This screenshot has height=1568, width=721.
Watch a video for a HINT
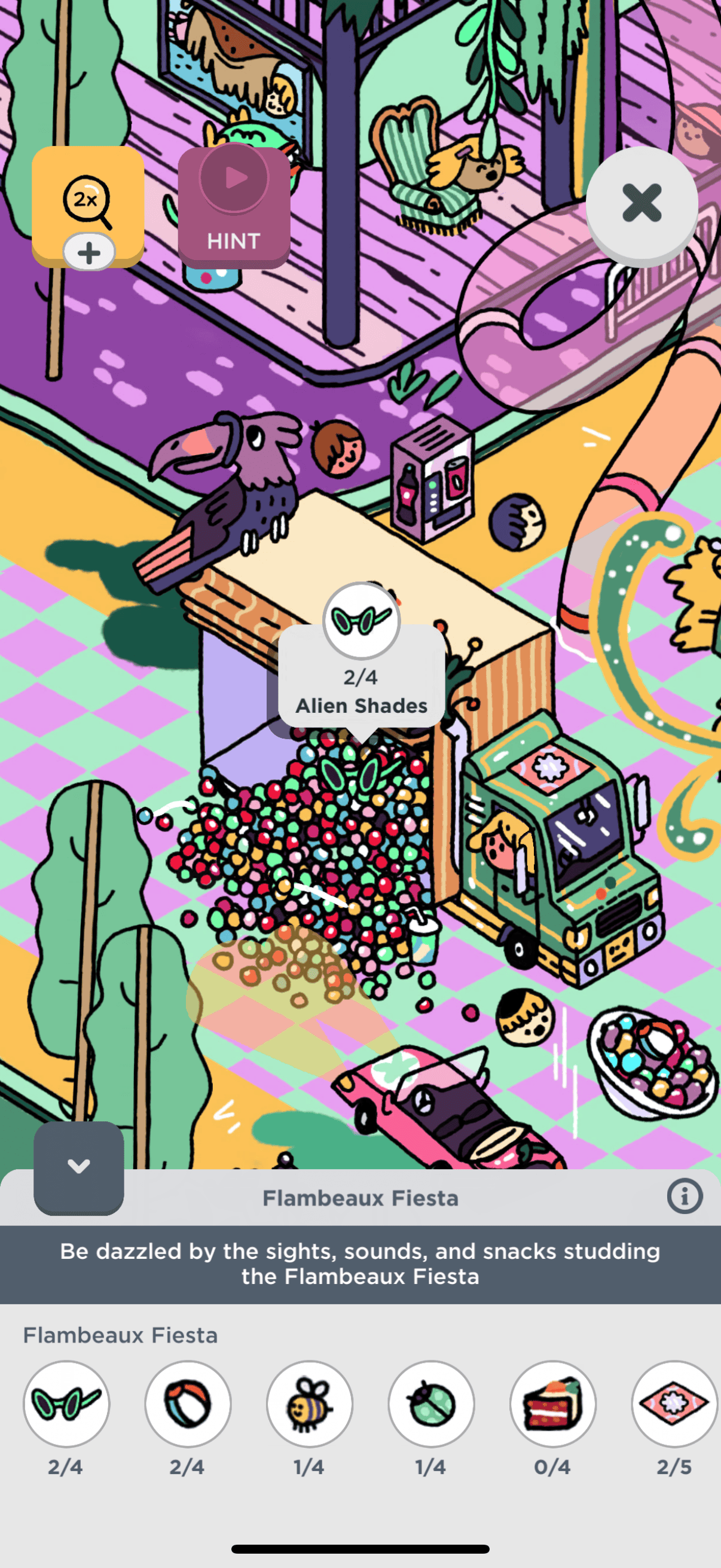pos(234,207)
